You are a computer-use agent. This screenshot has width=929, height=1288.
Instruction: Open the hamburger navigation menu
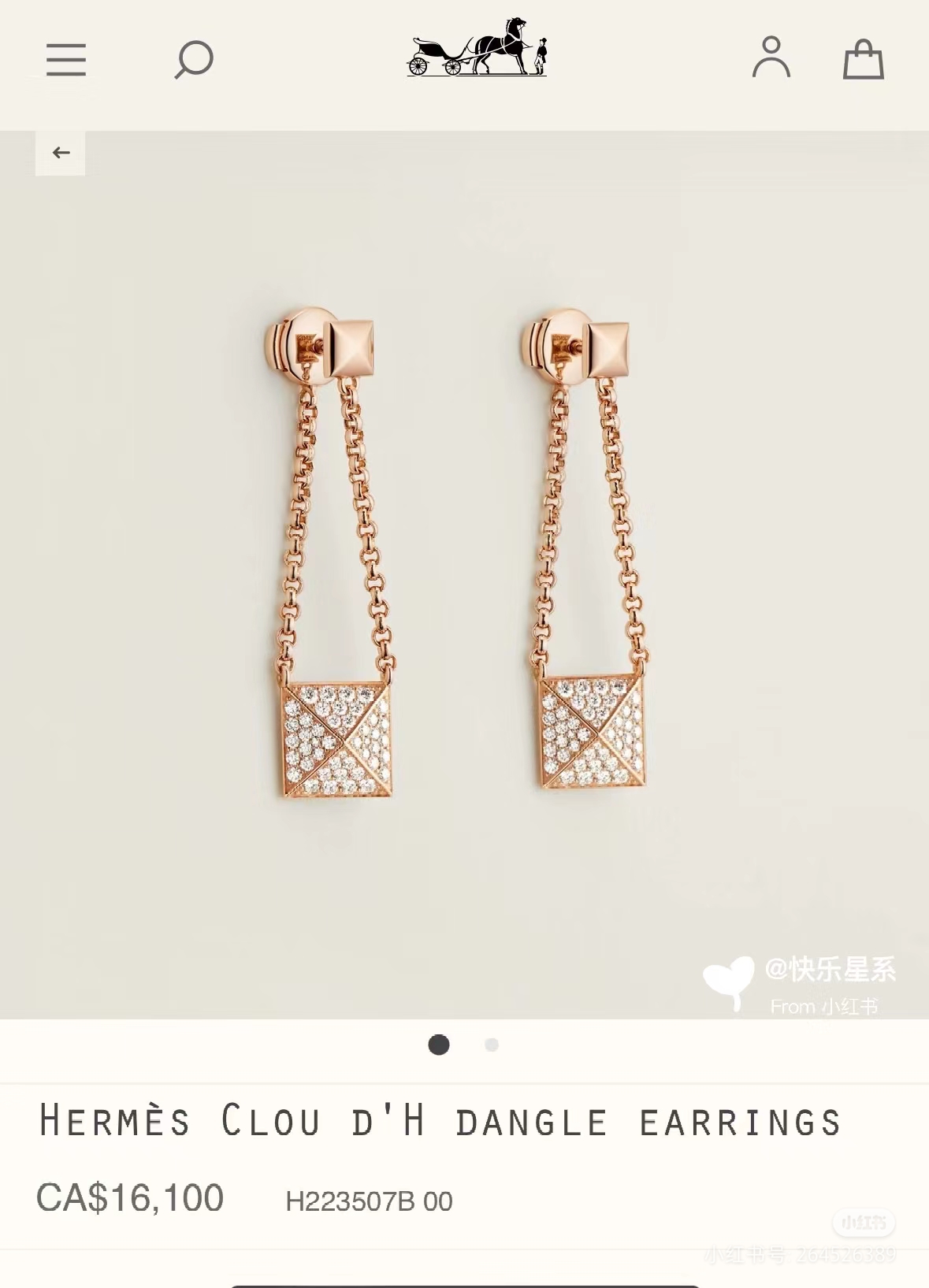pyautogui.click(x=66, y=60)
